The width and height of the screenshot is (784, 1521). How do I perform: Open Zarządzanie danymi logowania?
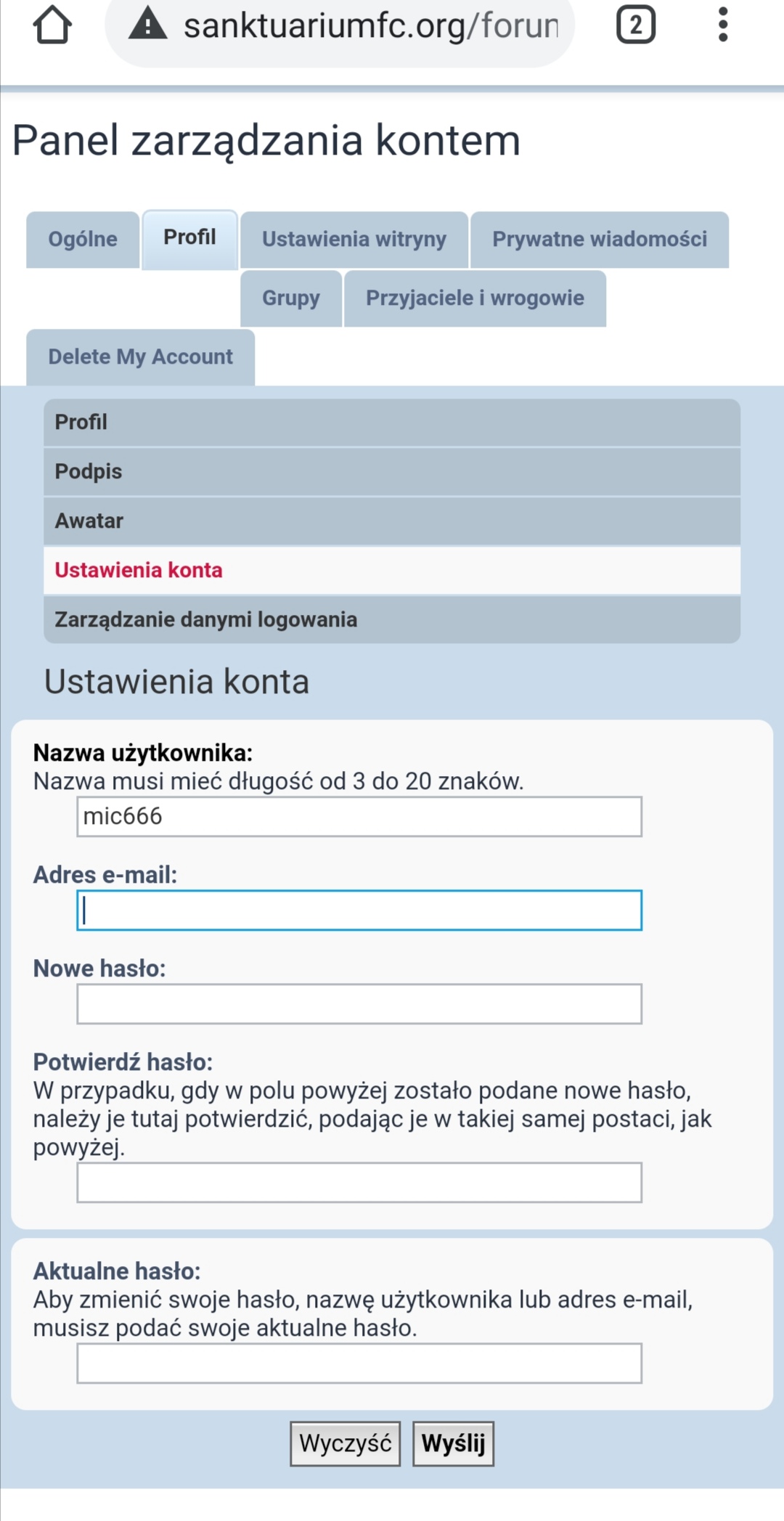392,619
